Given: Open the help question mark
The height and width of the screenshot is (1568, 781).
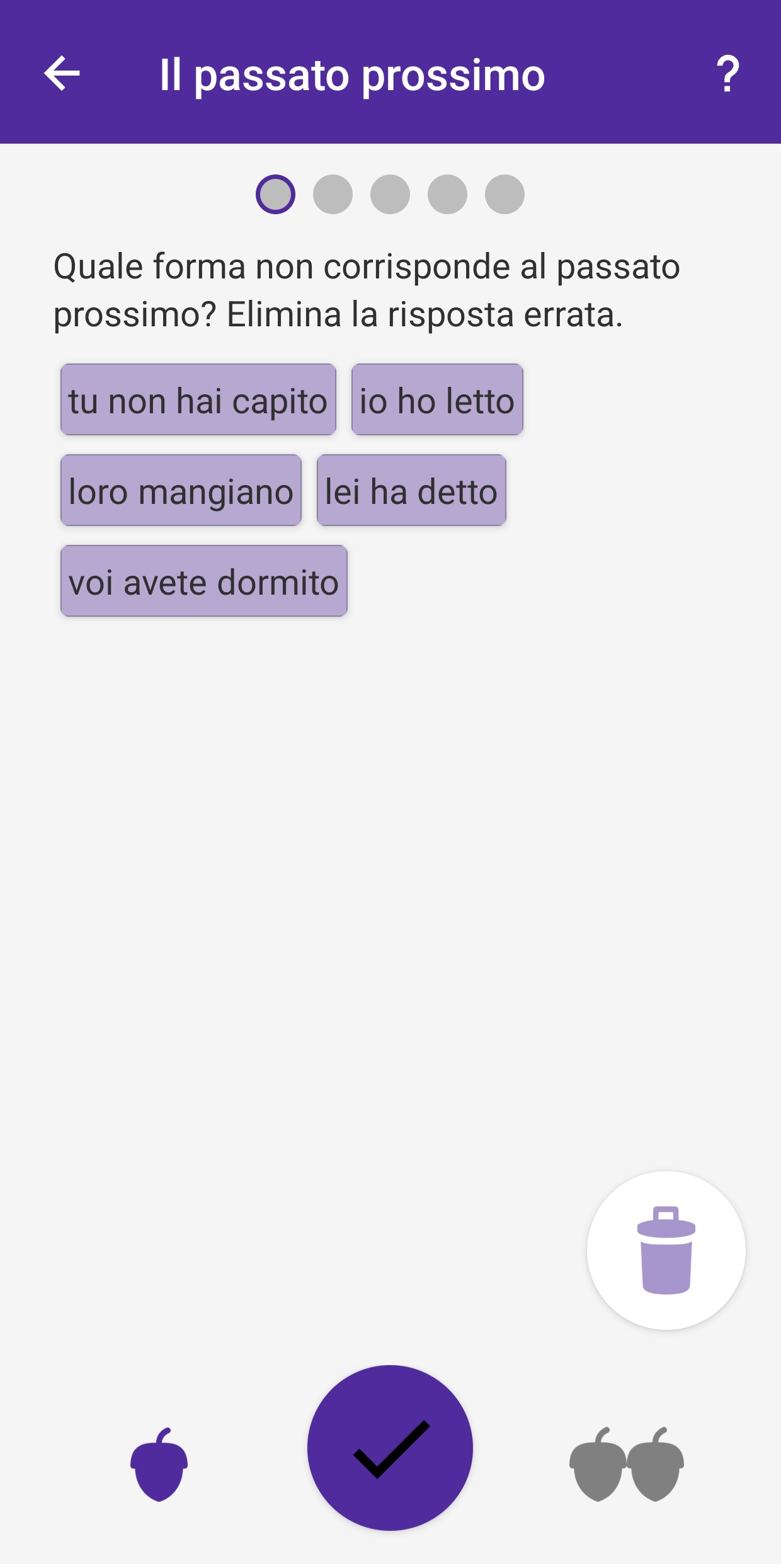Looking at the screenshot, I should (727, 74).
